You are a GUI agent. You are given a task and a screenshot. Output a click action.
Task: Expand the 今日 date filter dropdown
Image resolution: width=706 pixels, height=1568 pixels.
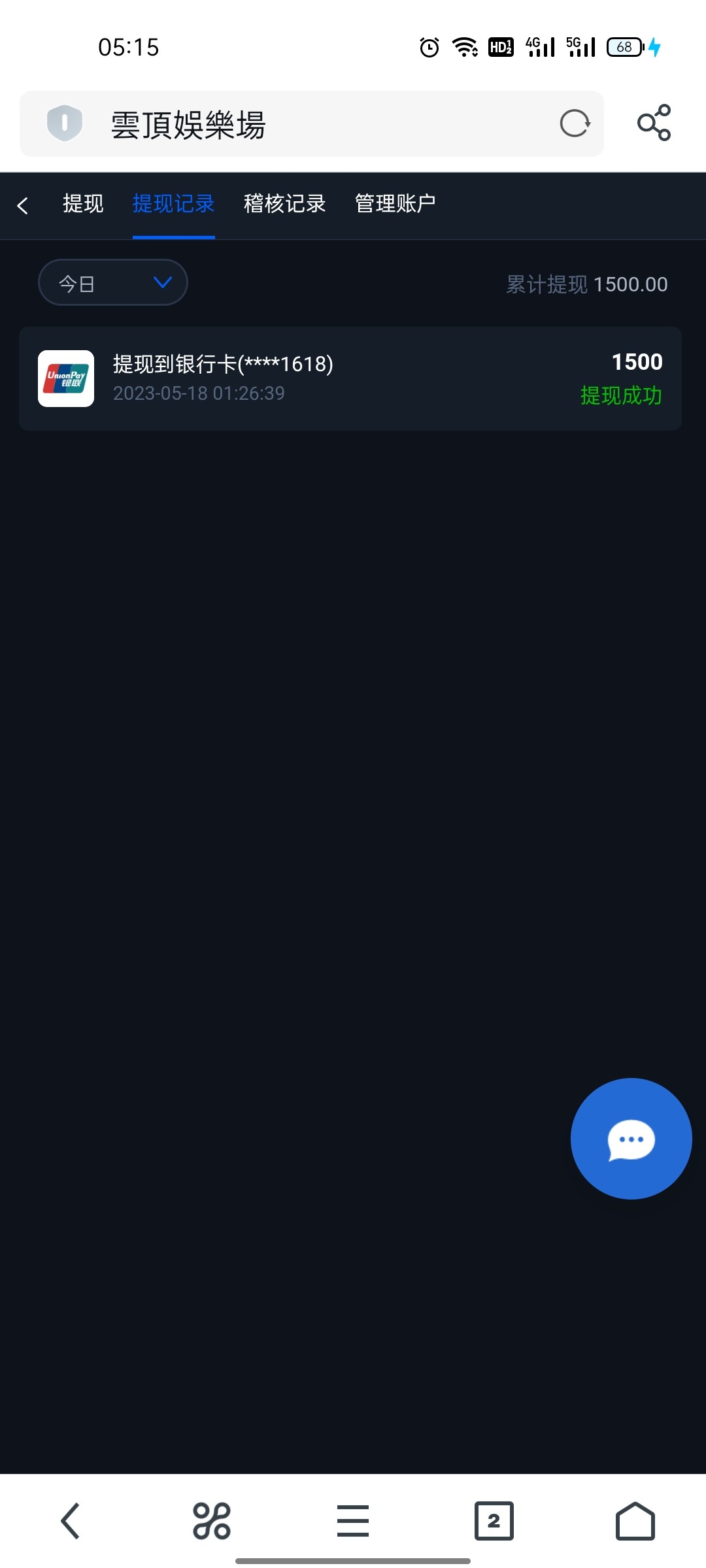coord(113,283)
